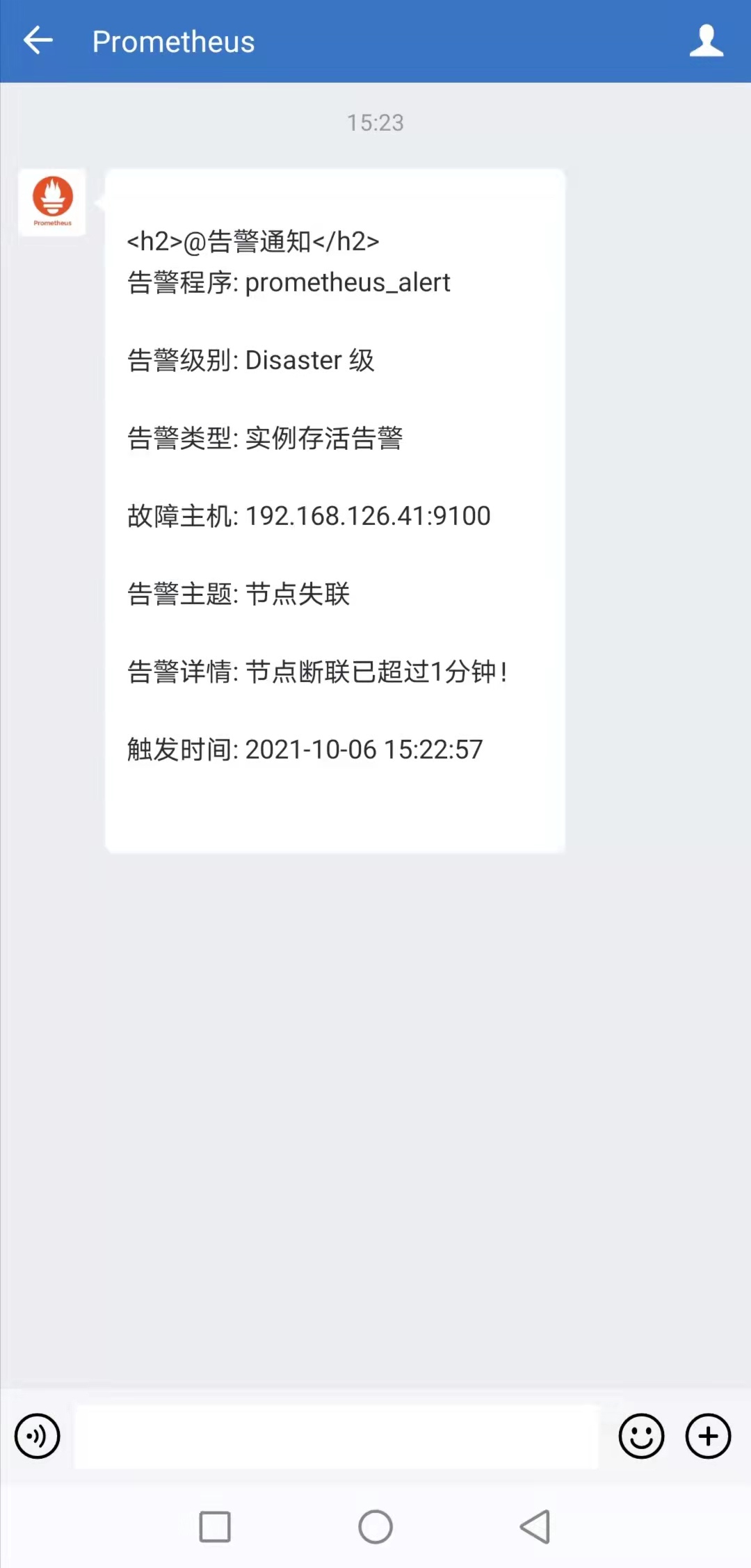The width and height of the screenshot is (751, 1568).
Task: Tap the plus icon for more attachments
Action: 708,1437
